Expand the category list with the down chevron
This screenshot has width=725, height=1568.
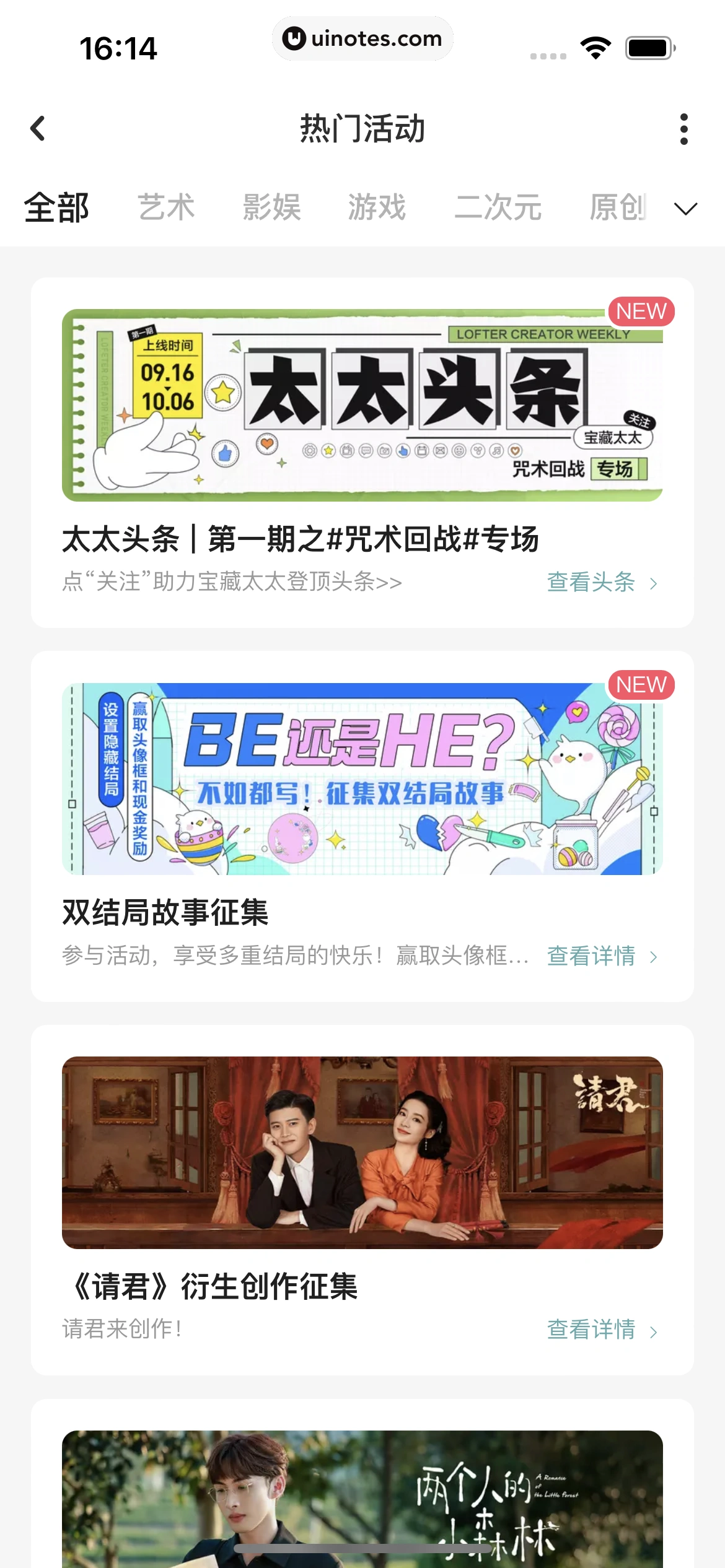tap(684, 209)
